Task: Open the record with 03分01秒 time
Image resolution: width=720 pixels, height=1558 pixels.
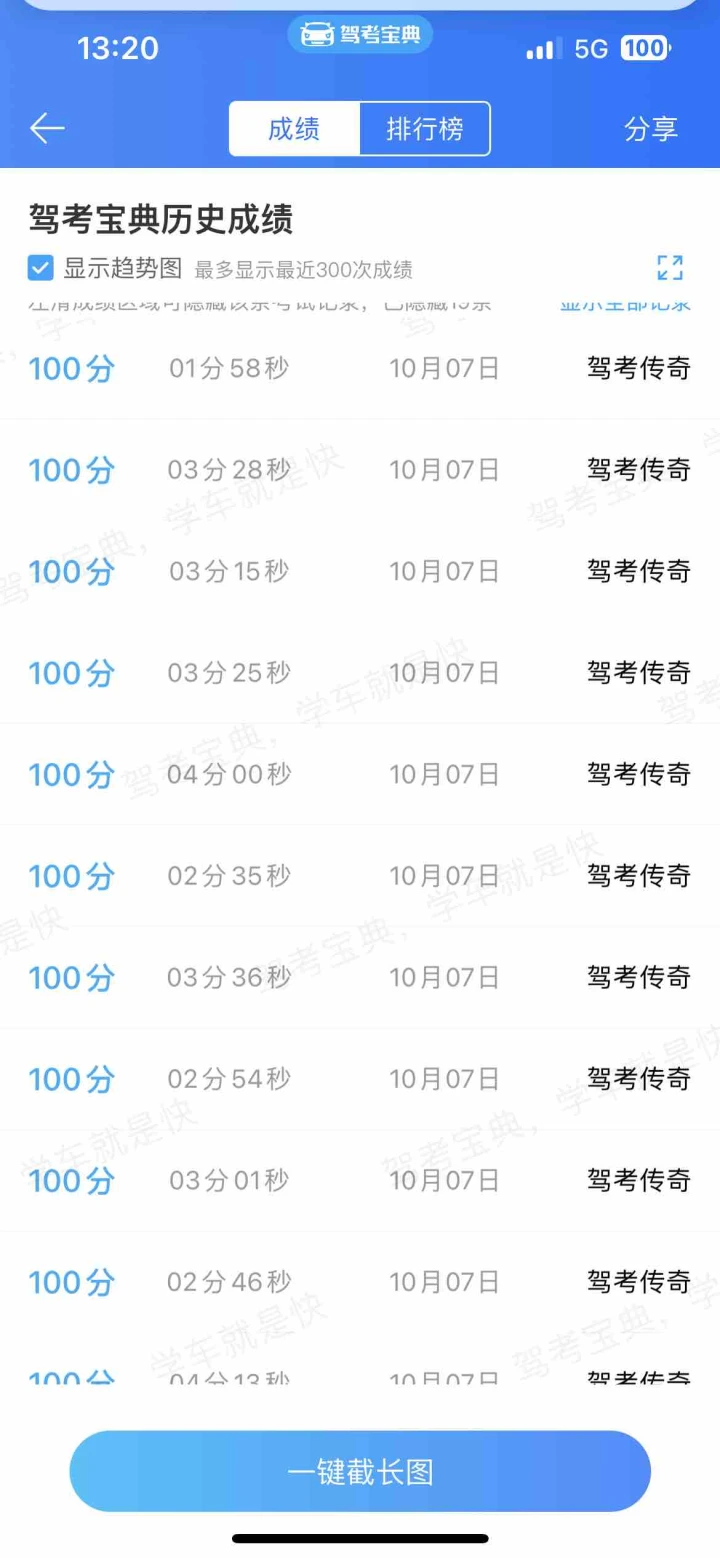Action: [360, 1180]
